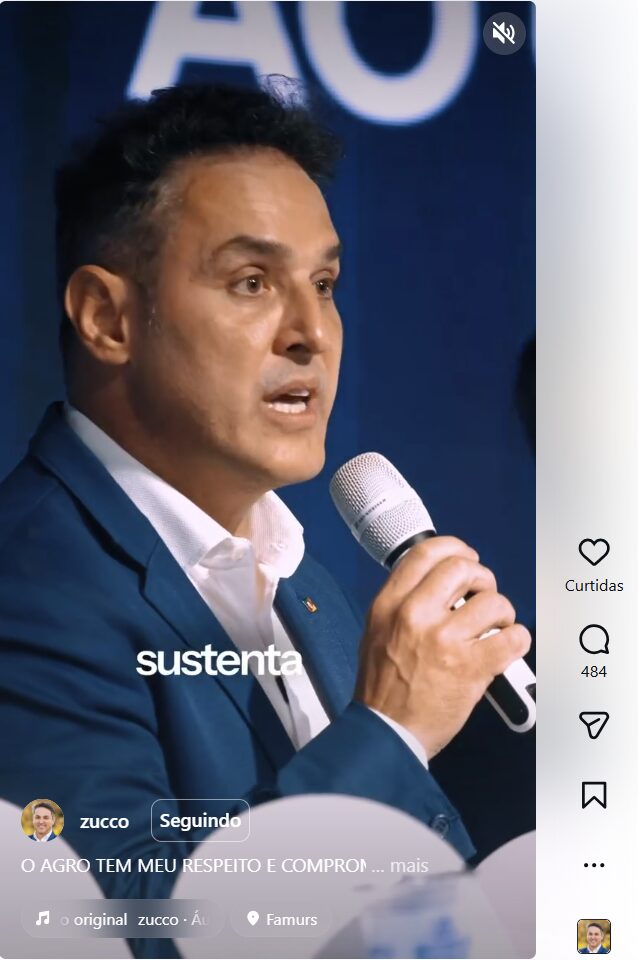
Task: Open the audio thumbnail at the bottom right
Action: point(594,936)
